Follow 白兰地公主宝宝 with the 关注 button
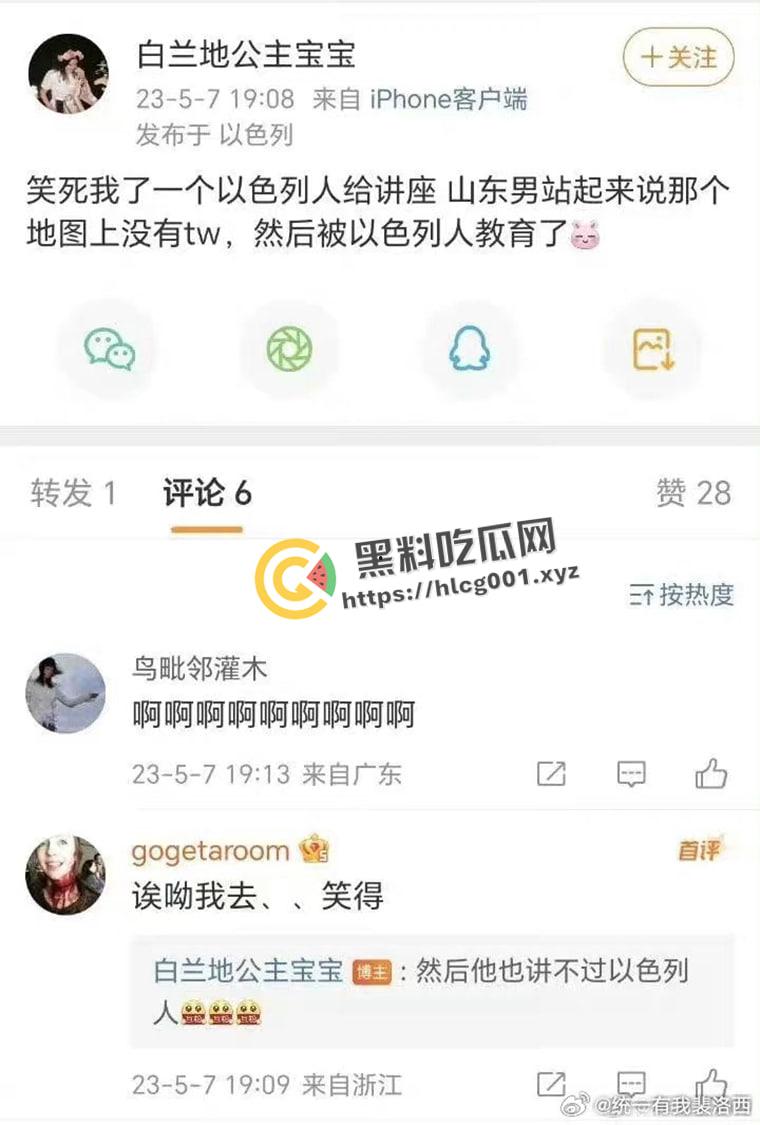The width and height of the screenshot is (760, 1125). [x=678, y=58]
